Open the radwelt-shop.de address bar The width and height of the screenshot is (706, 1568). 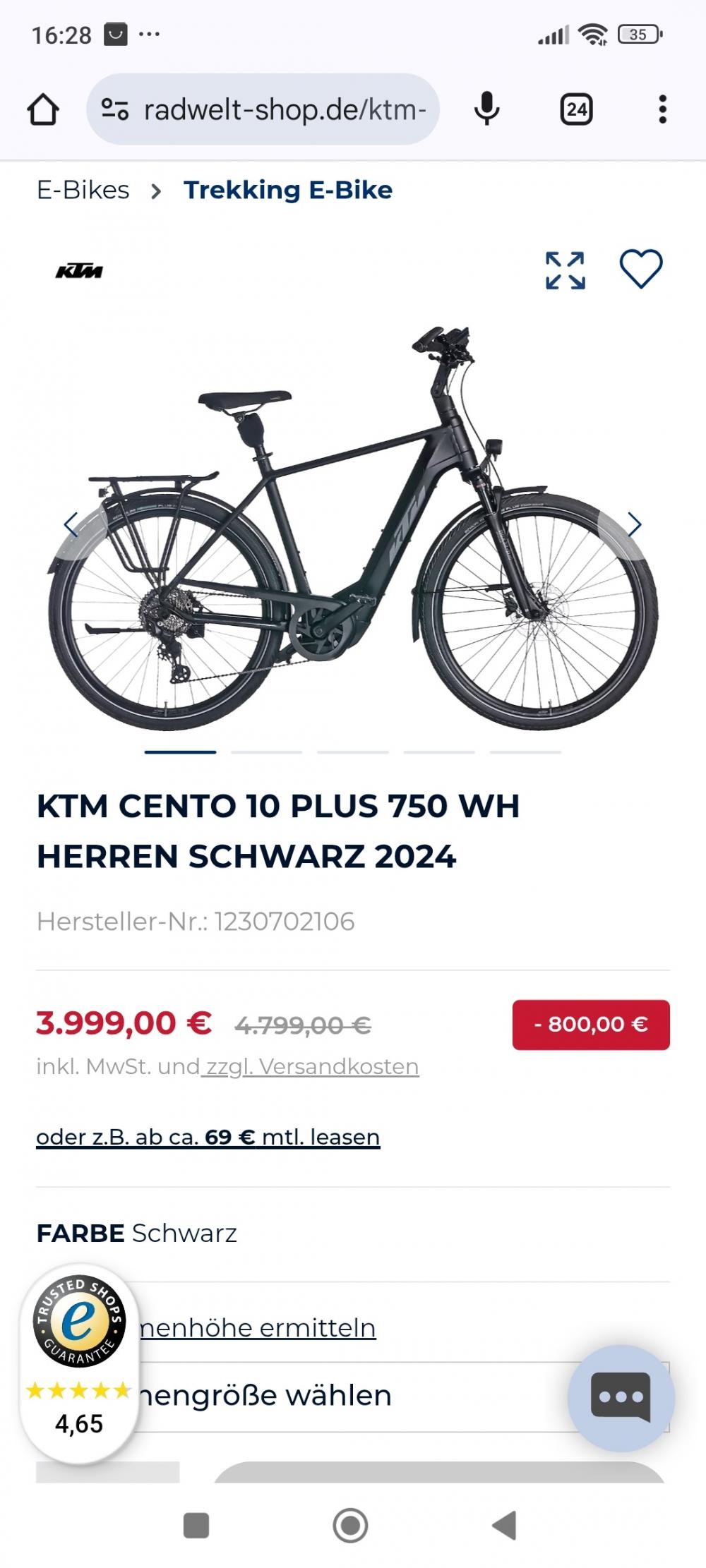point(263,109)
